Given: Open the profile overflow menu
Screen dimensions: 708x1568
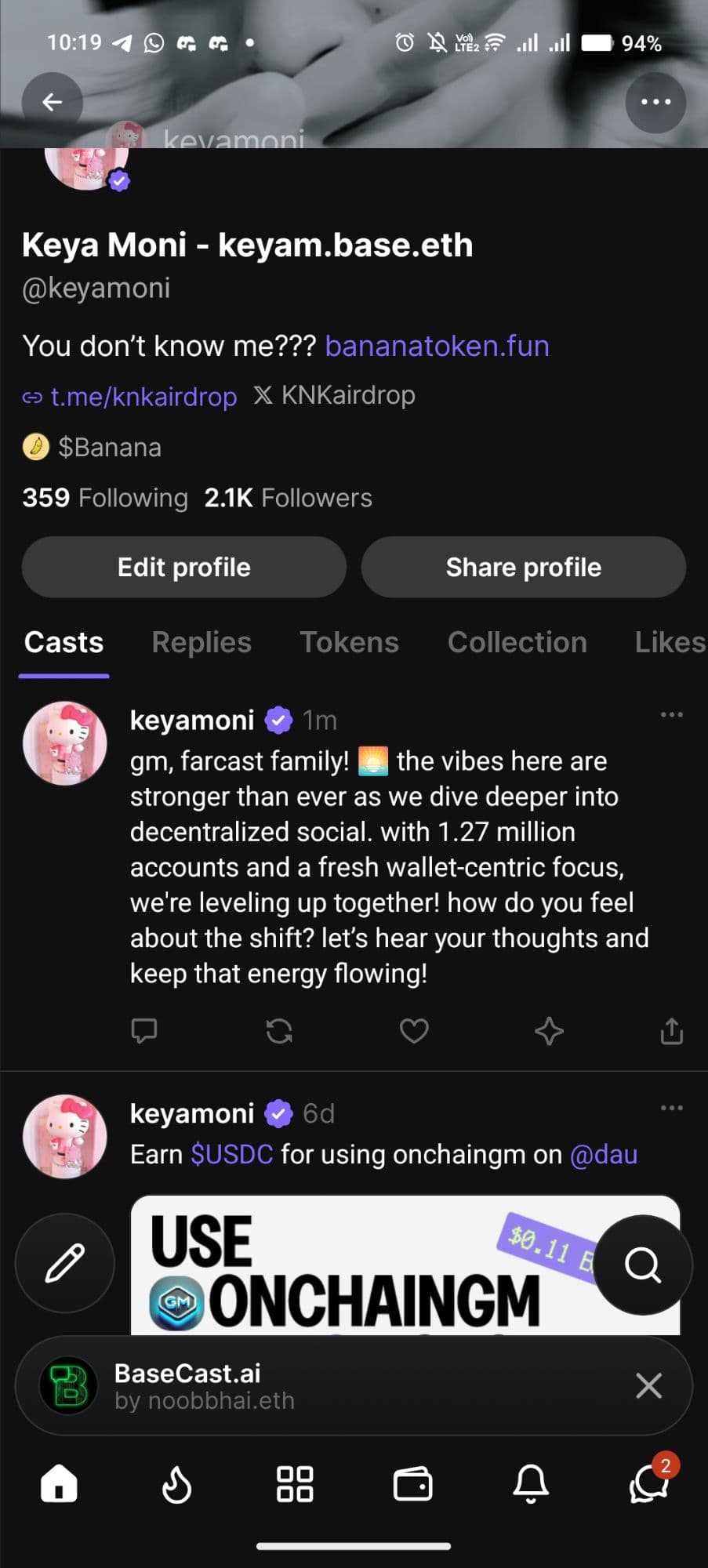Looking at the screenshot, I should click(x=655, y=103).
